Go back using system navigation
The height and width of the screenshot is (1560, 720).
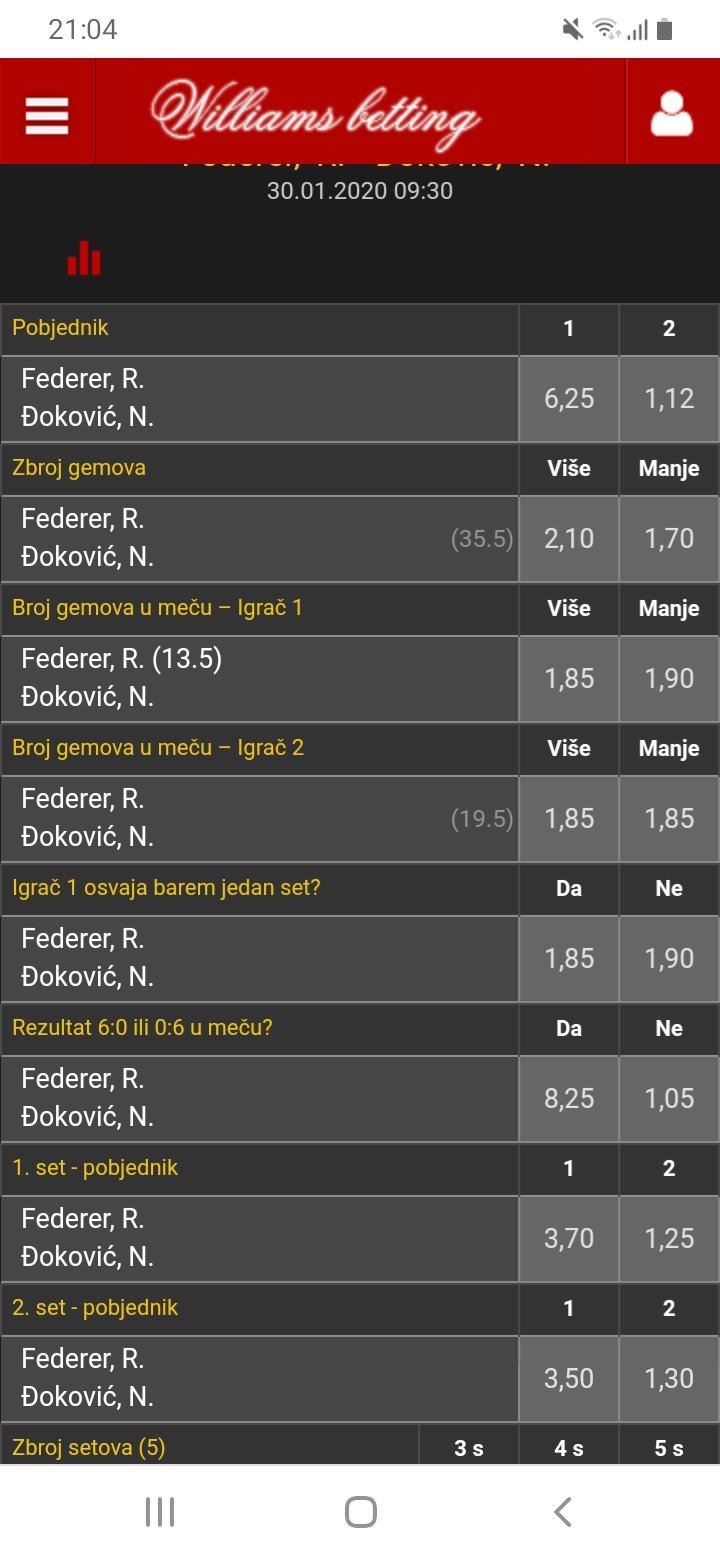click(x=563, y=1512)
